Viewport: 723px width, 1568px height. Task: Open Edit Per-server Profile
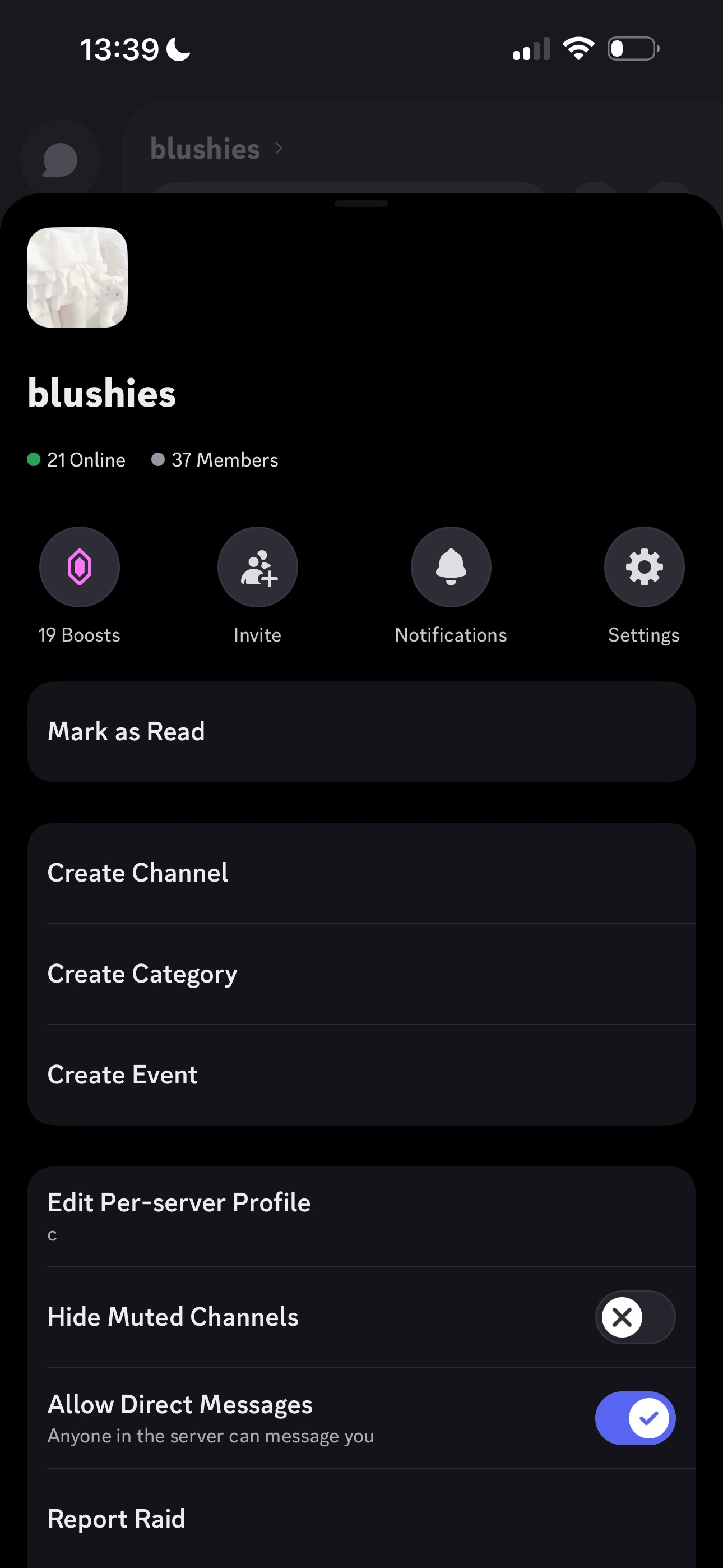pyautogui.click(x=361, y=1215)
